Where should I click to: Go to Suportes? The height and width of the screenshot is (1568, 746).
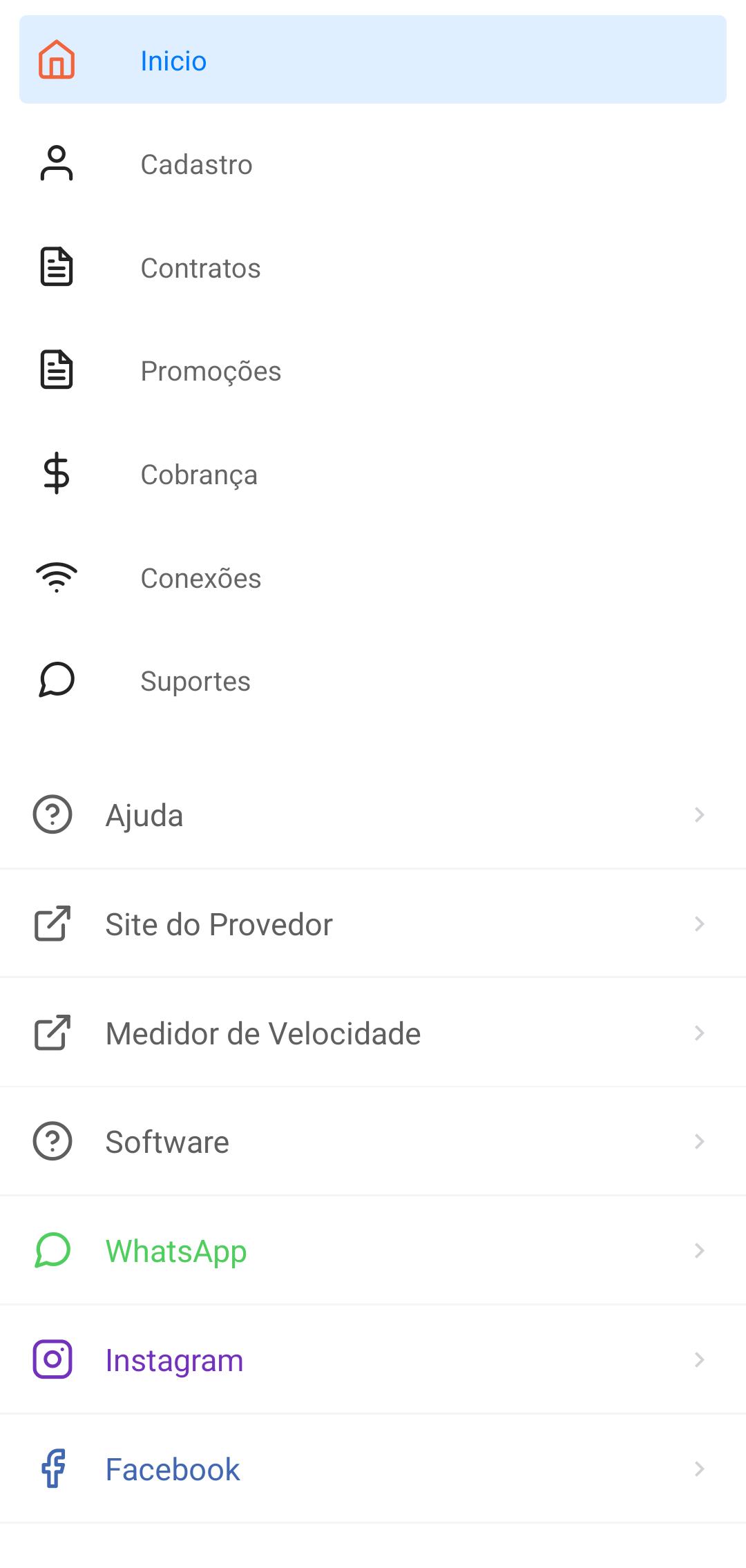(373, 680)
